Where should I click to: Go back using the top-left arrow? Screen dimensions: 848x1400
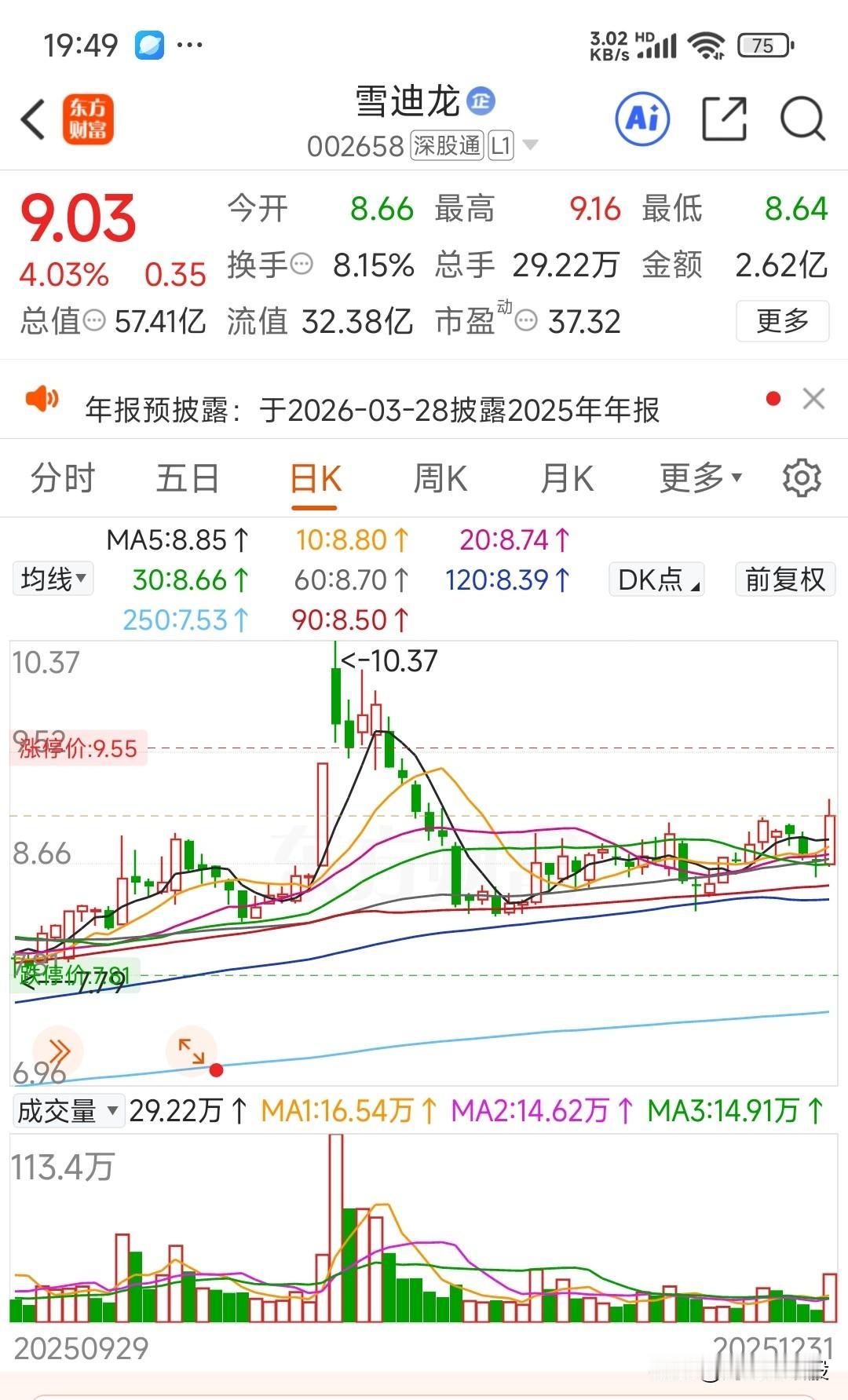pos(33,120)
